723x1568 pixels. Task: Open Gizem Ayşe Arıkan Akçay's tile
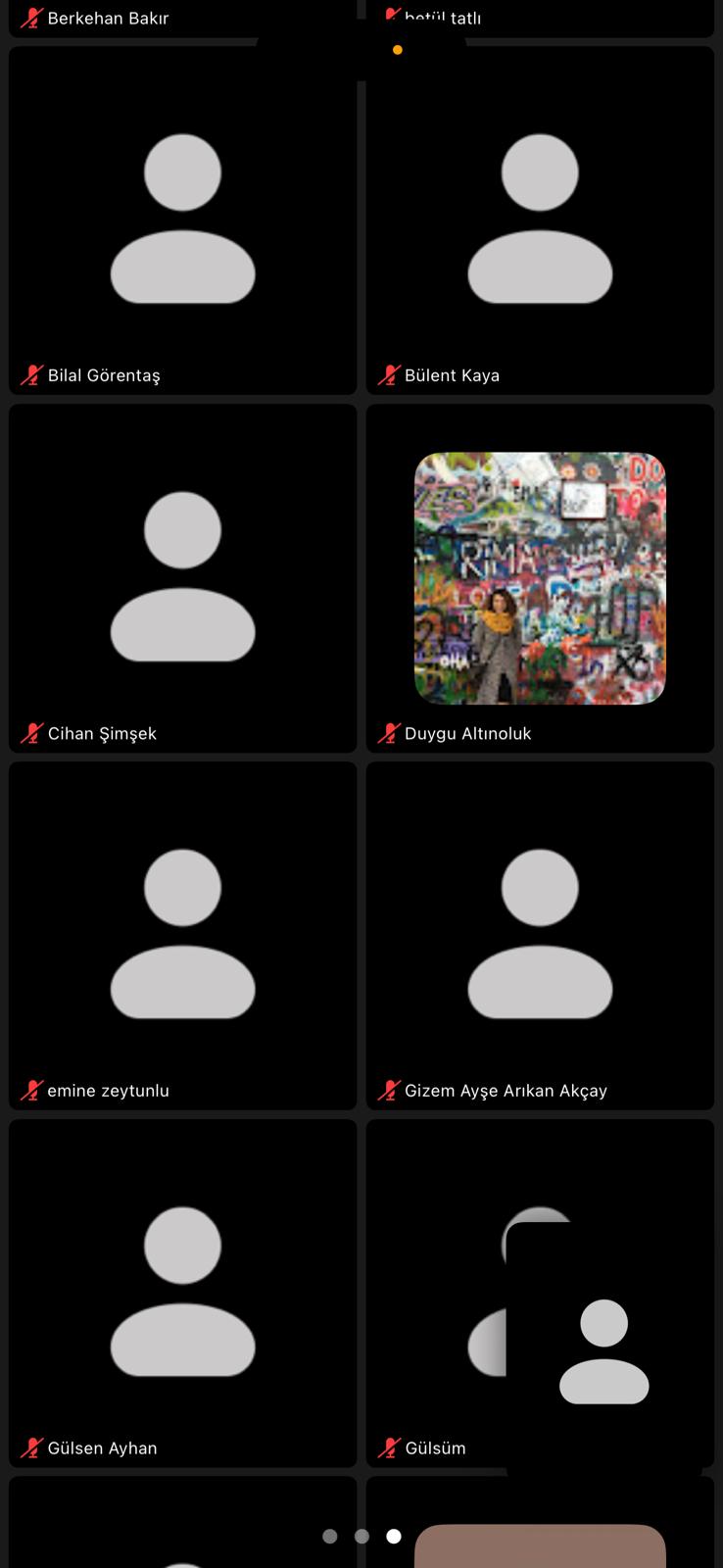tap(540, 936)
